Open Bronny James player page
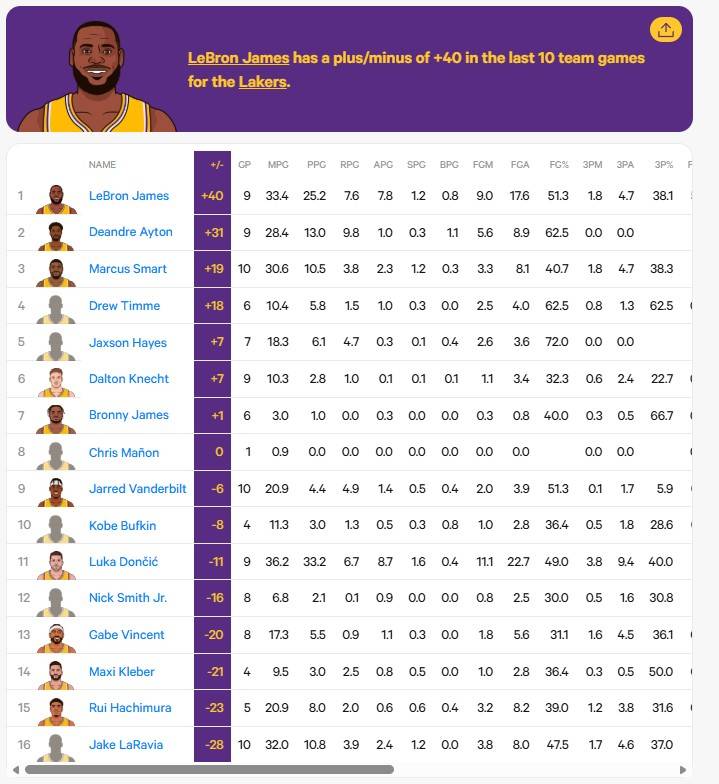Viewport: 719px width, 784px height. click(129, 415)
